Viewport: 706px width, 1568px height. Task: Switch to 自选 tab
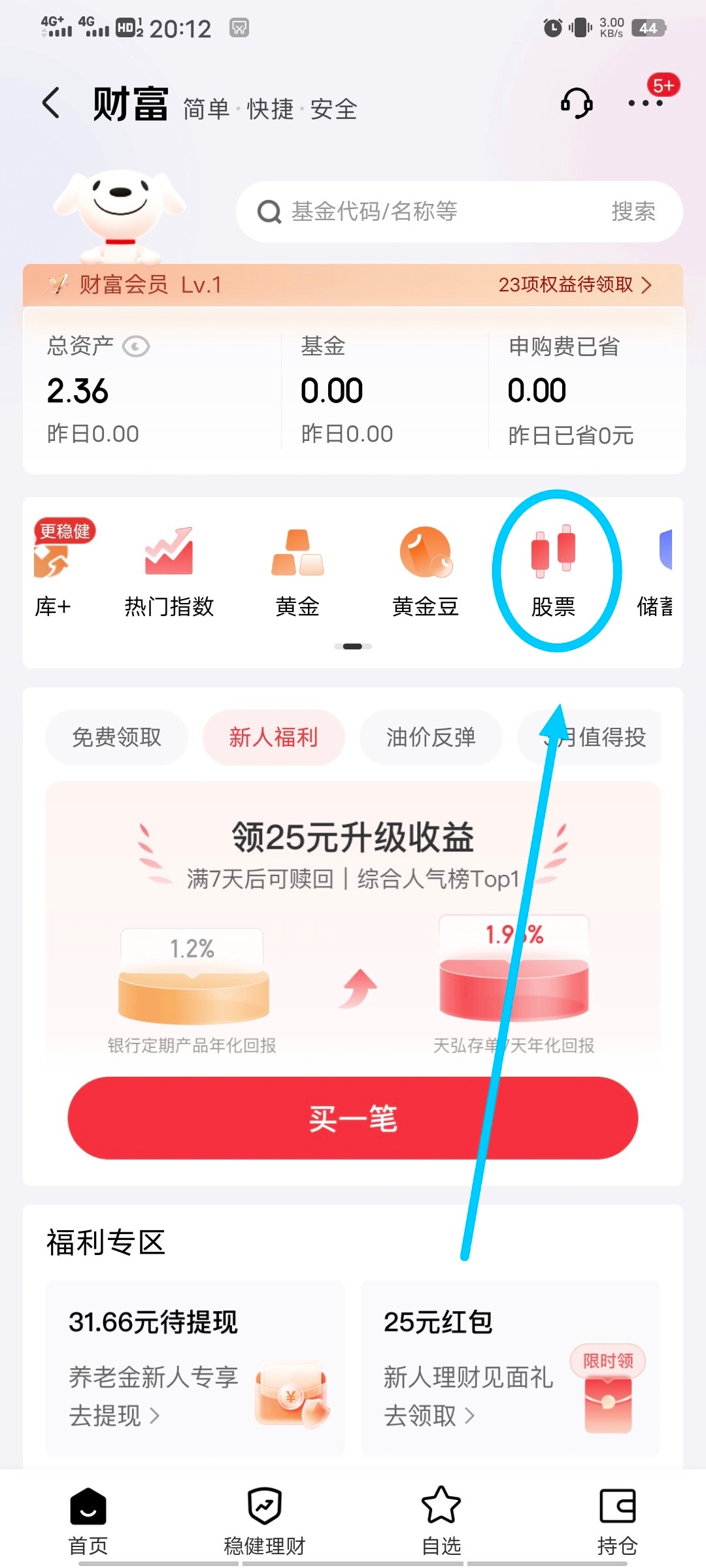pyautogui.click(x=441, y=1520)
